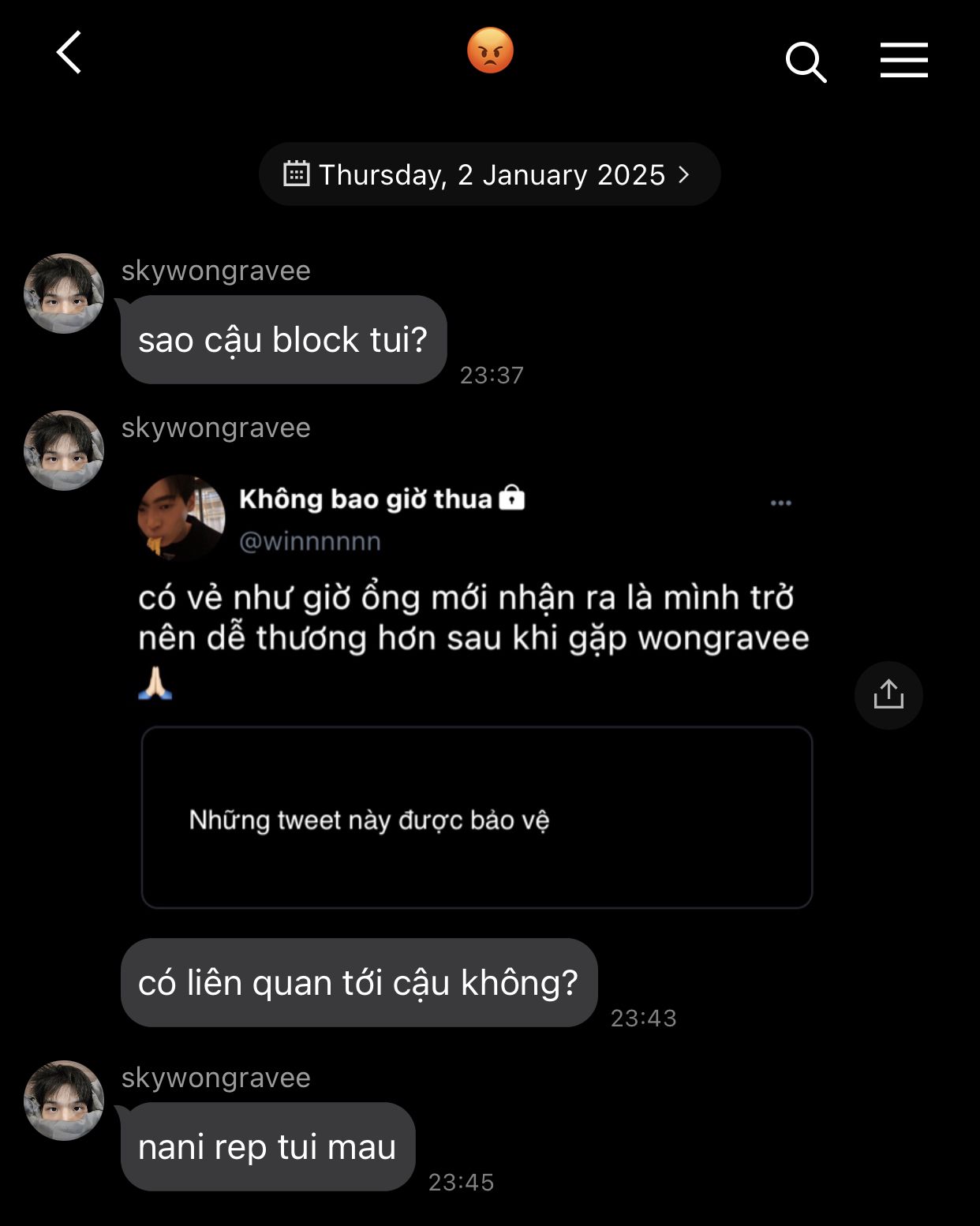
Task: Open the Thursday, 2 January 2025 date picker
Action: tap(488, 174)
